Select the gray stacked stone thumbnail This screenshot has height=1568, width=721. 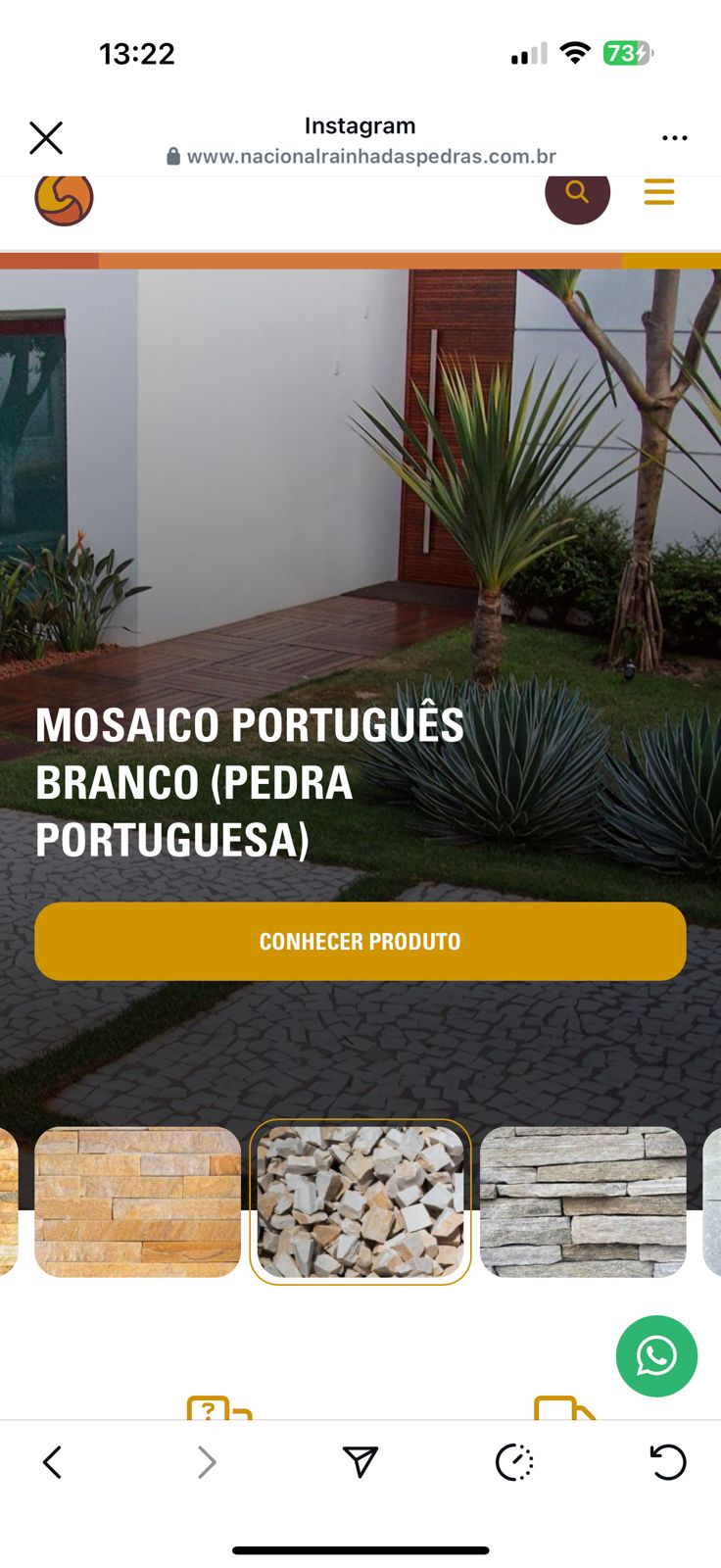click(583, 1201)
